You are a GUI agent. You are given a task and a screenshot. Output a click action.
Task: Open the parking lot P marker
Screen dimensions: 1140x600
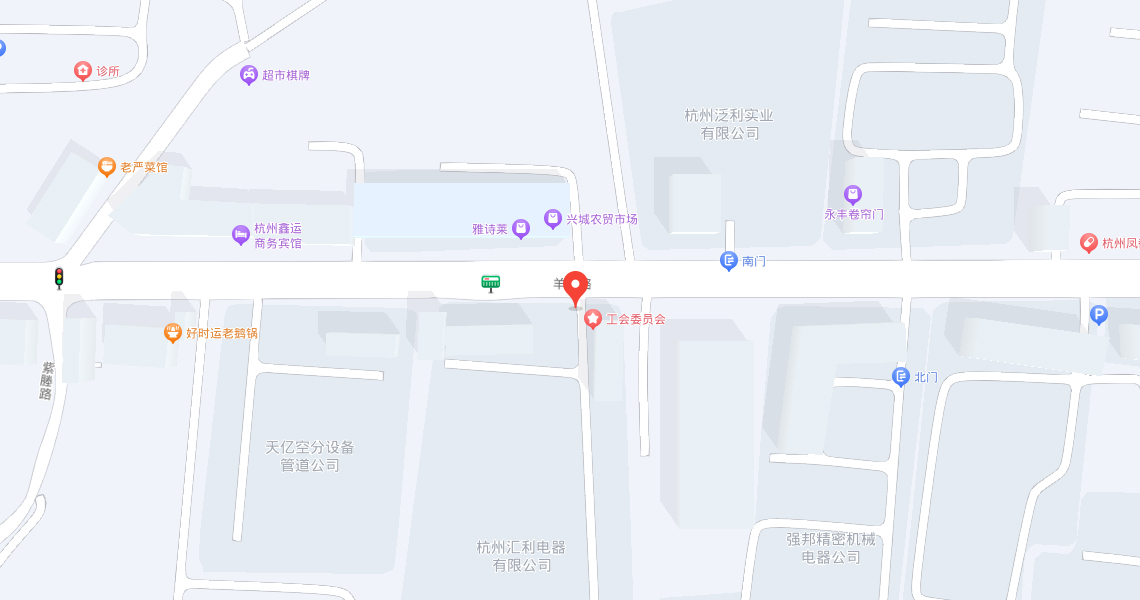click(x=1098, y=315)
